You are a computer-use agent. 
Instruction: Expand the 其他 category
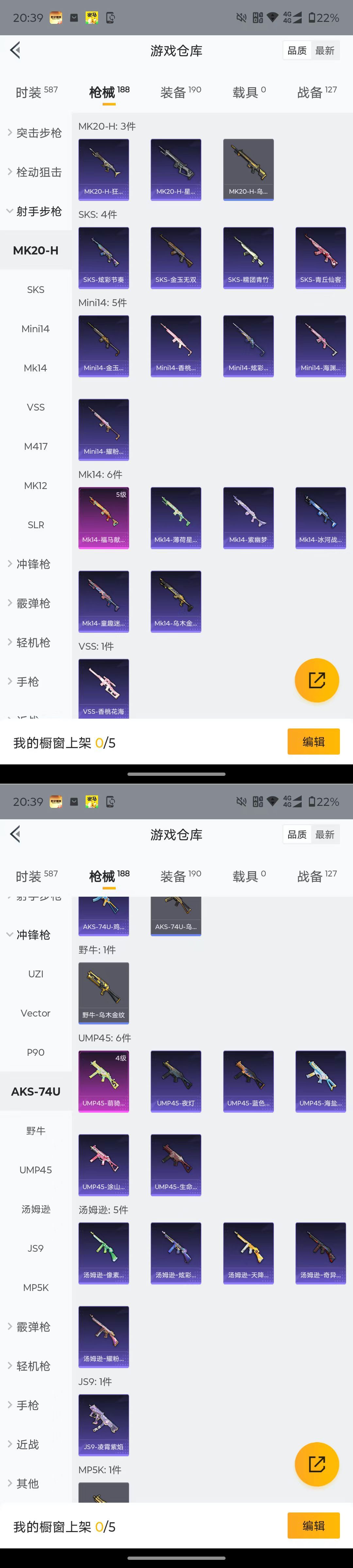click(35, 1483)
